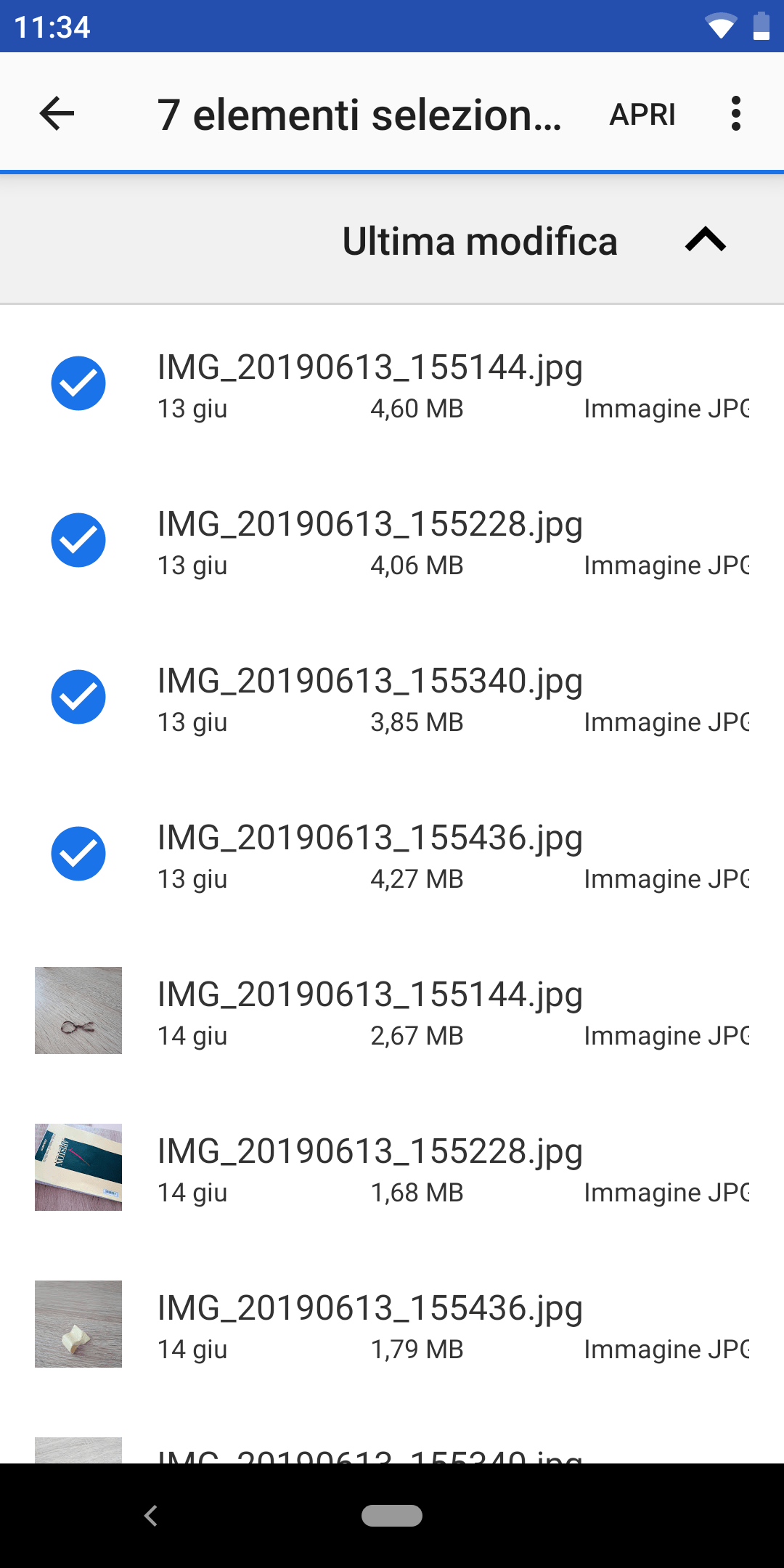
Task: Select the 2,67 MB image from 14 giu
Action: pos(78,1010)
